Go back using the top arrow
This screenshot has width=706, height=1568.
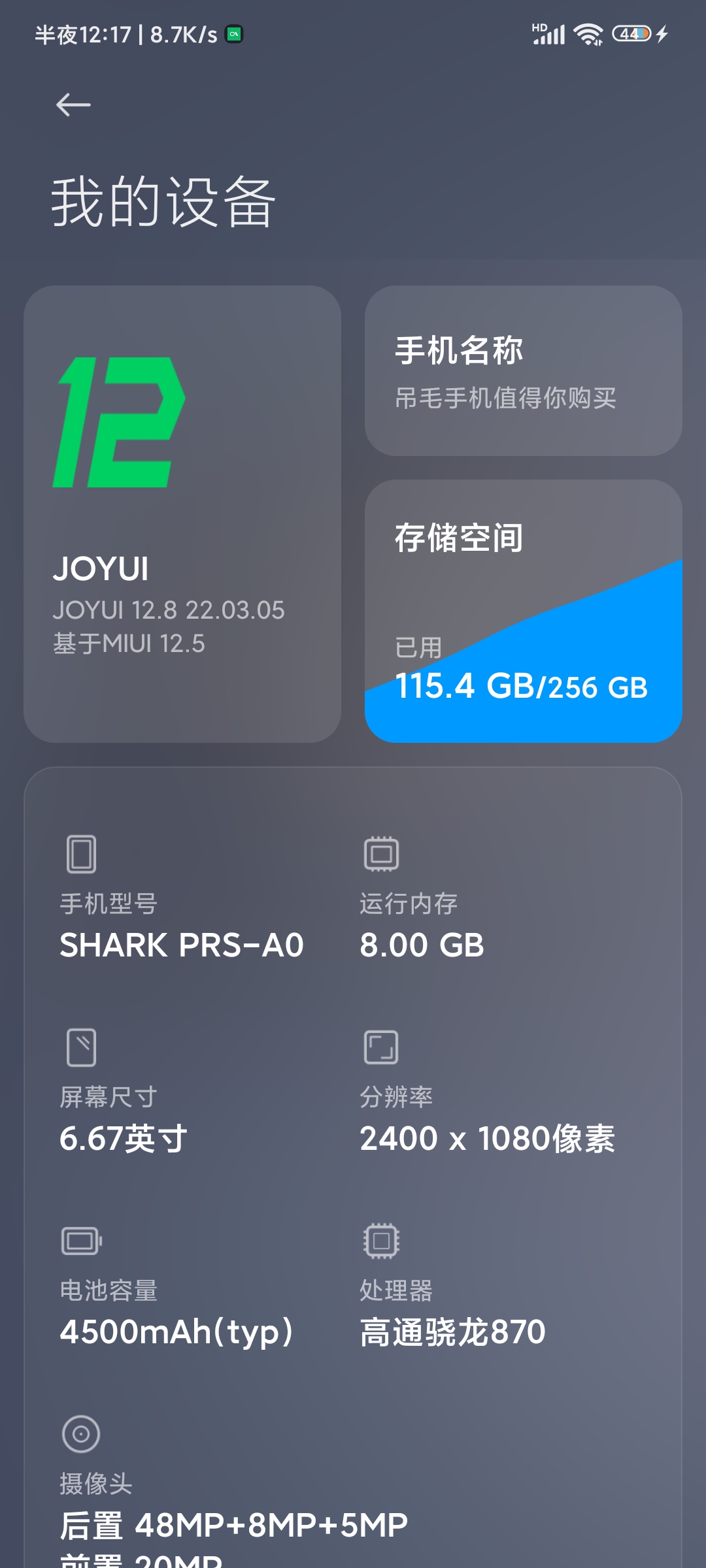click(73, 105)
